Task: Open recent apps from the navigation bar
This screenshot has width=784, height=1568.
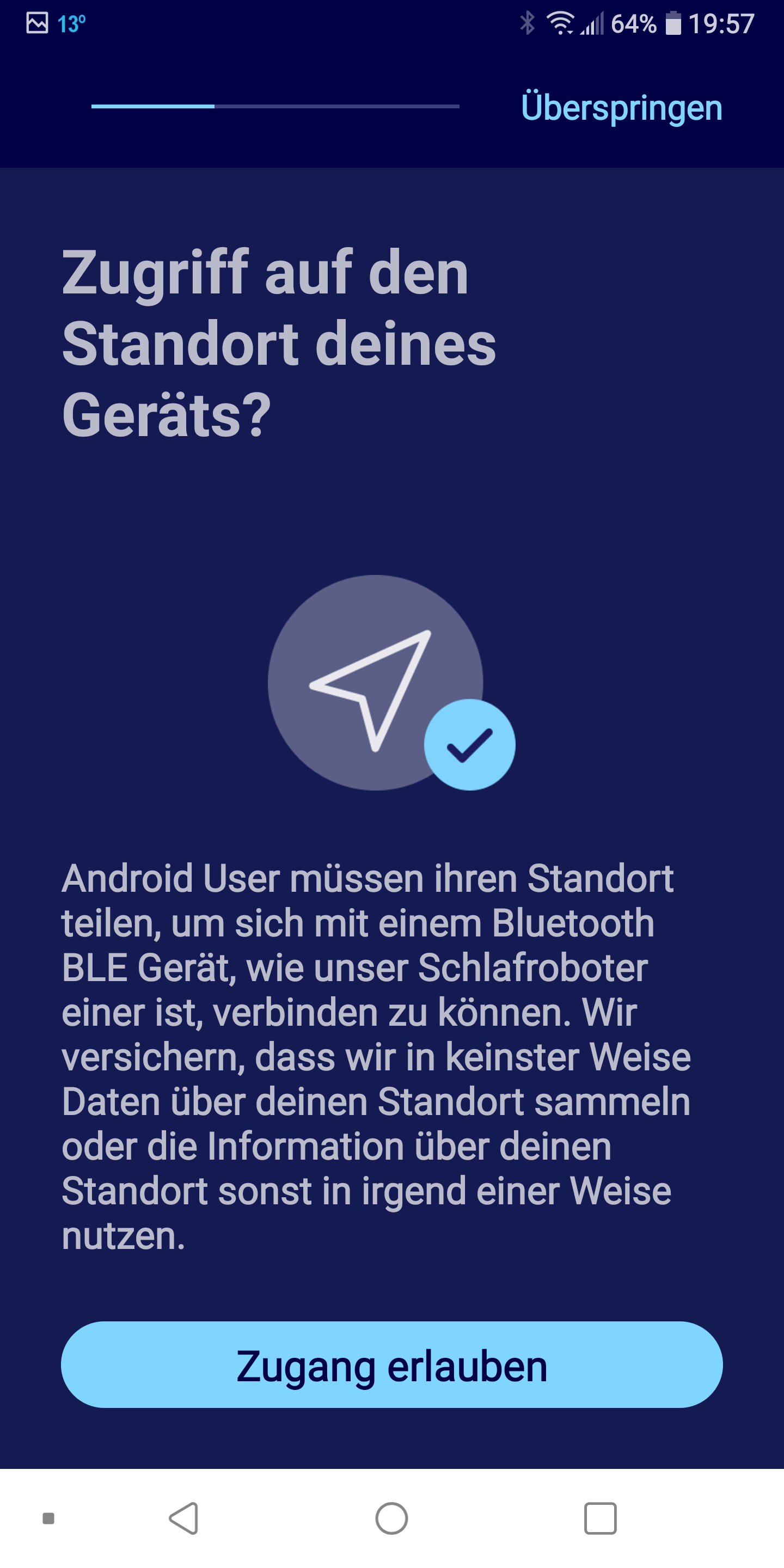Action: point(599,1518)
